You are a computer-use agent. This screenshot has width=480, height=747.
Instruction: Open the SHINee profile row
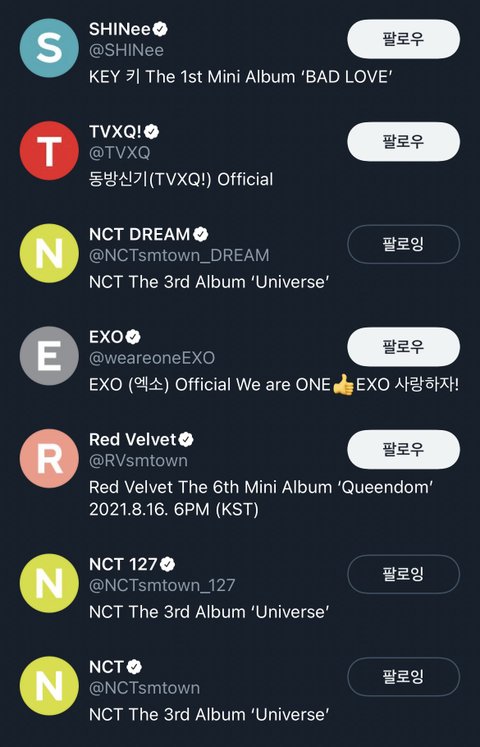click(240, 51)
